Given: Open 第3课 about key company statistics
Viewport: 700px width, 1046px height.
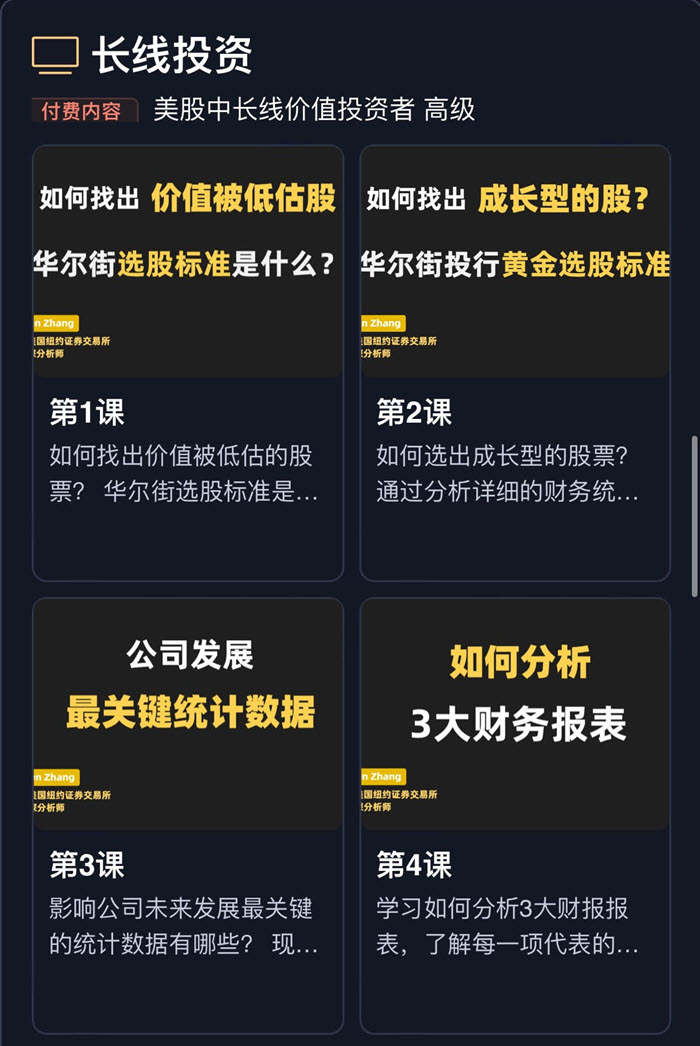Looking at the screenshot, I should coord(188,815).
